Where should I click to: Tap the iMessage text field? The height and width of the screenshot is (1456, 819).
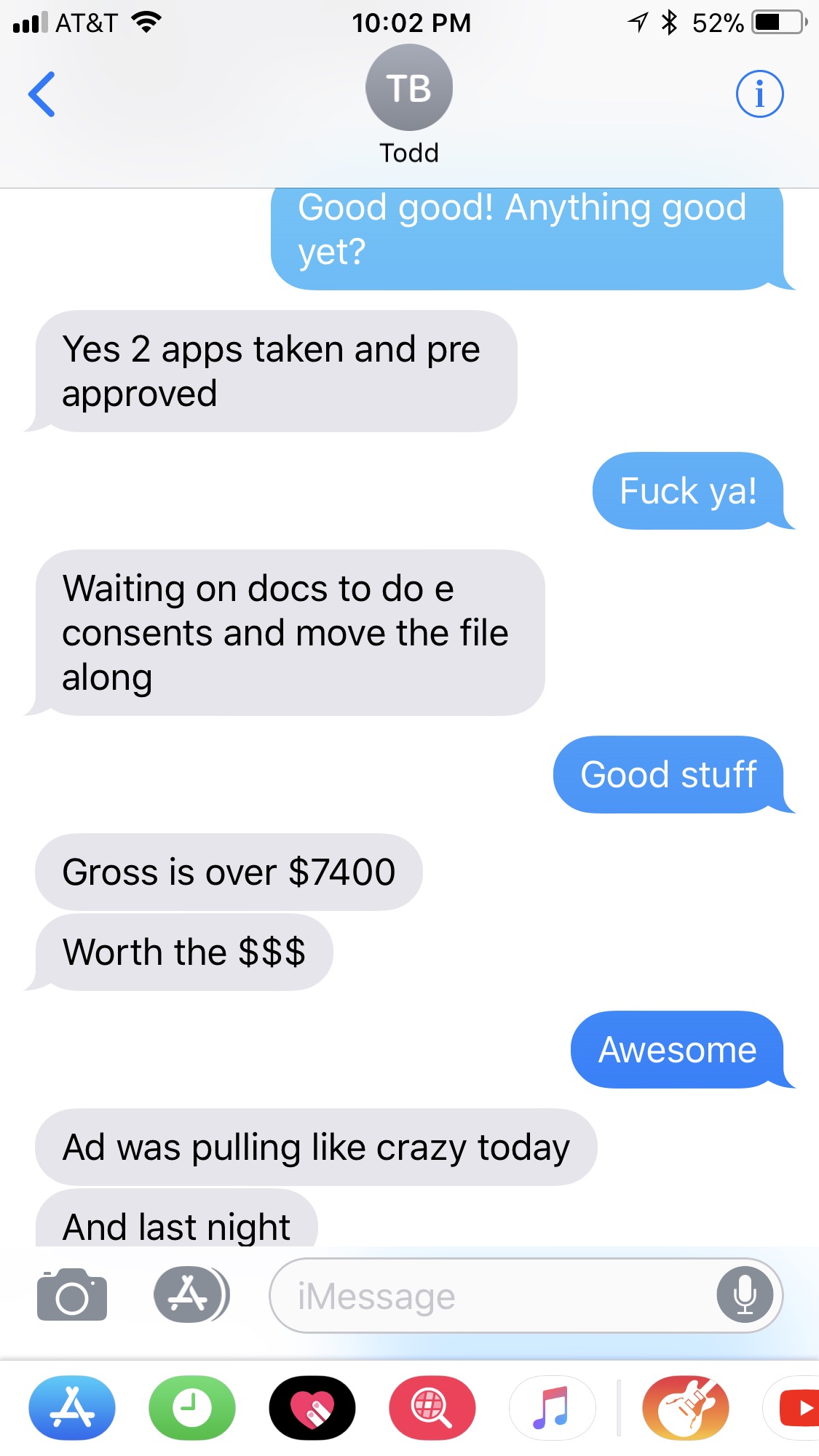(x=495, y=1296)
